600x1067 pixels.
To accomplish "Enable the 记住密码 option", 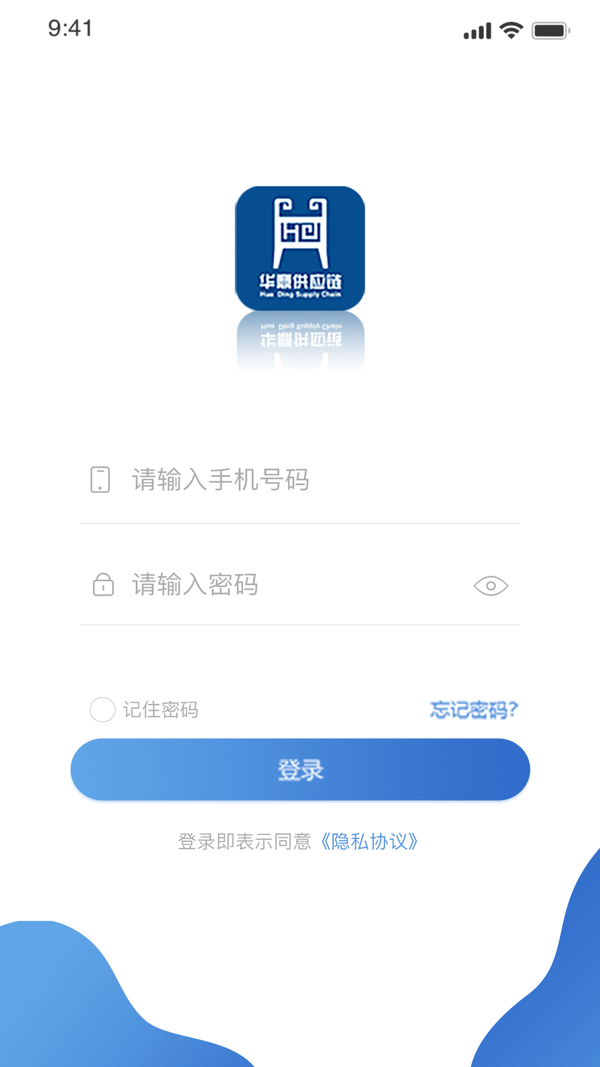I will pos(102,710).
